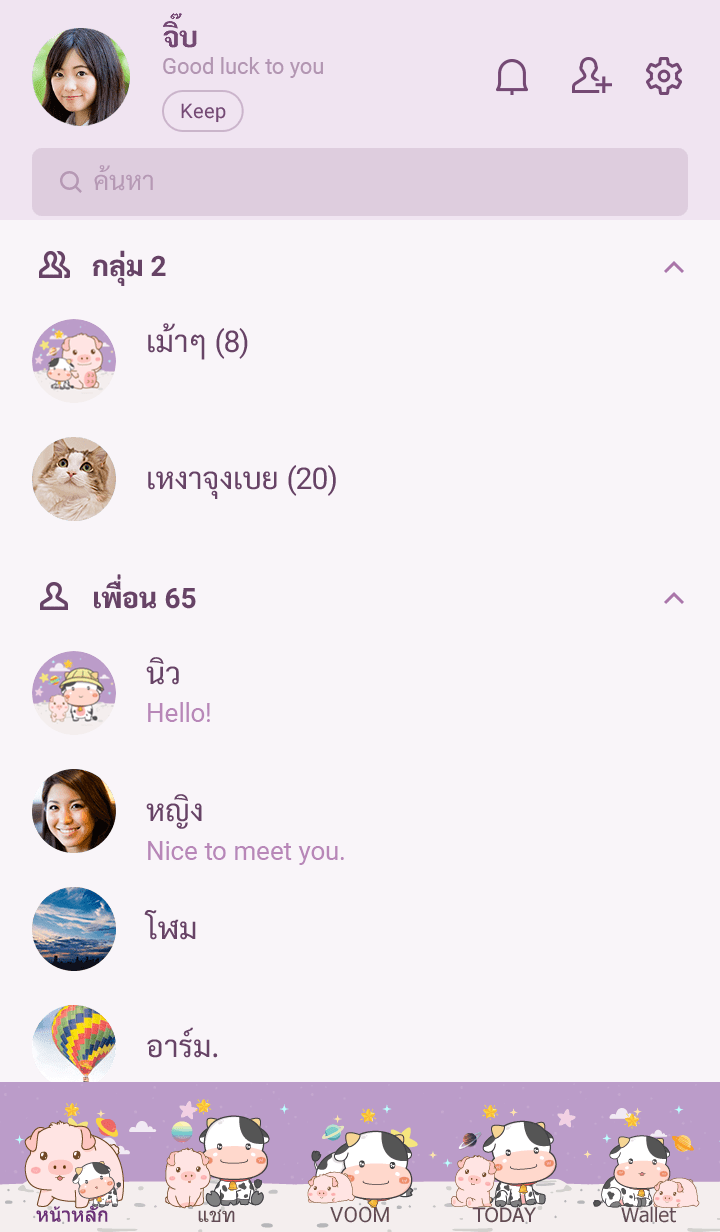Open the TODAY tab
Viewport: 720px width, 1232px height.
coord(504,1170)
